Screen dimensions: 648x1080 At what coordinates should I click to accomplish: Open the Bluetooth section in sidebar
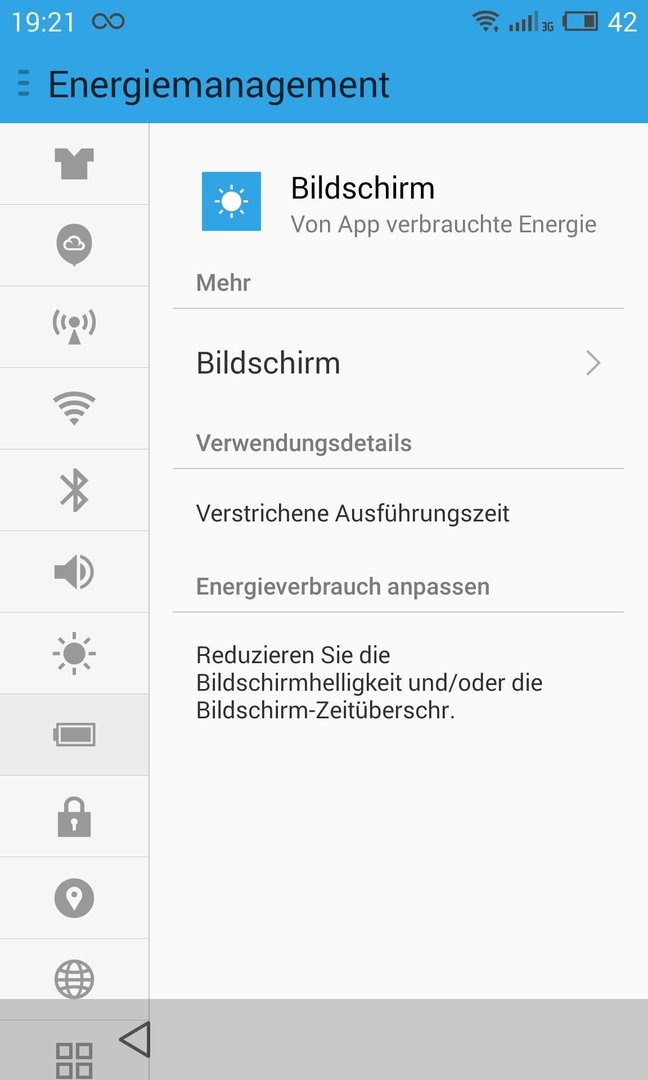pos(74,490)
